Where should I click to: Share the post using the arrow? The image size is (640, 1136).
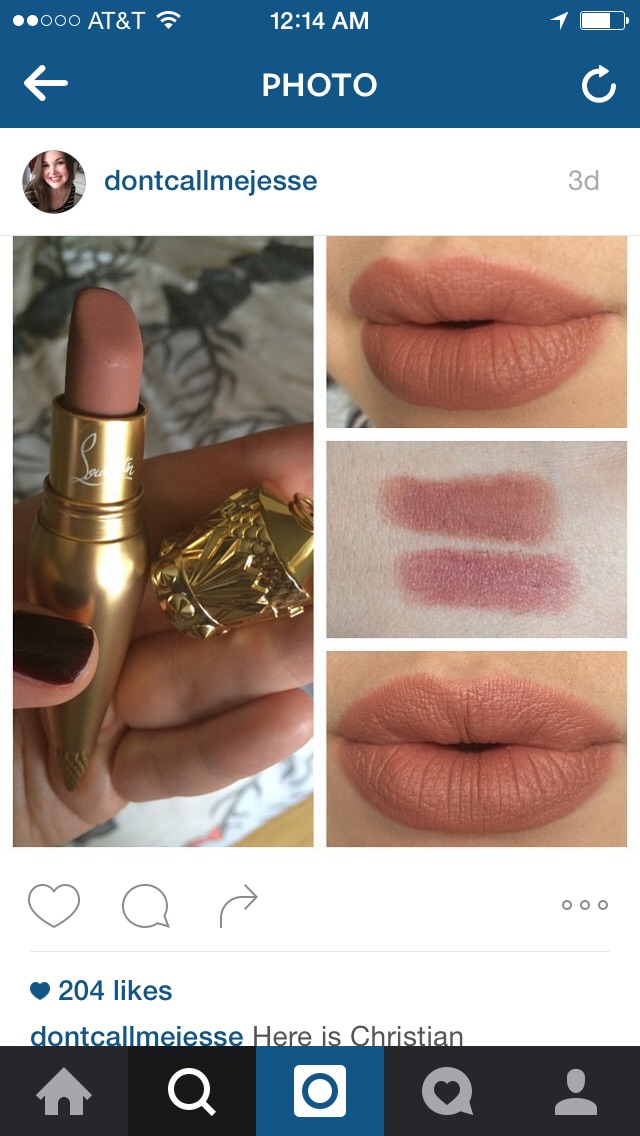click(x=238, y=905)
